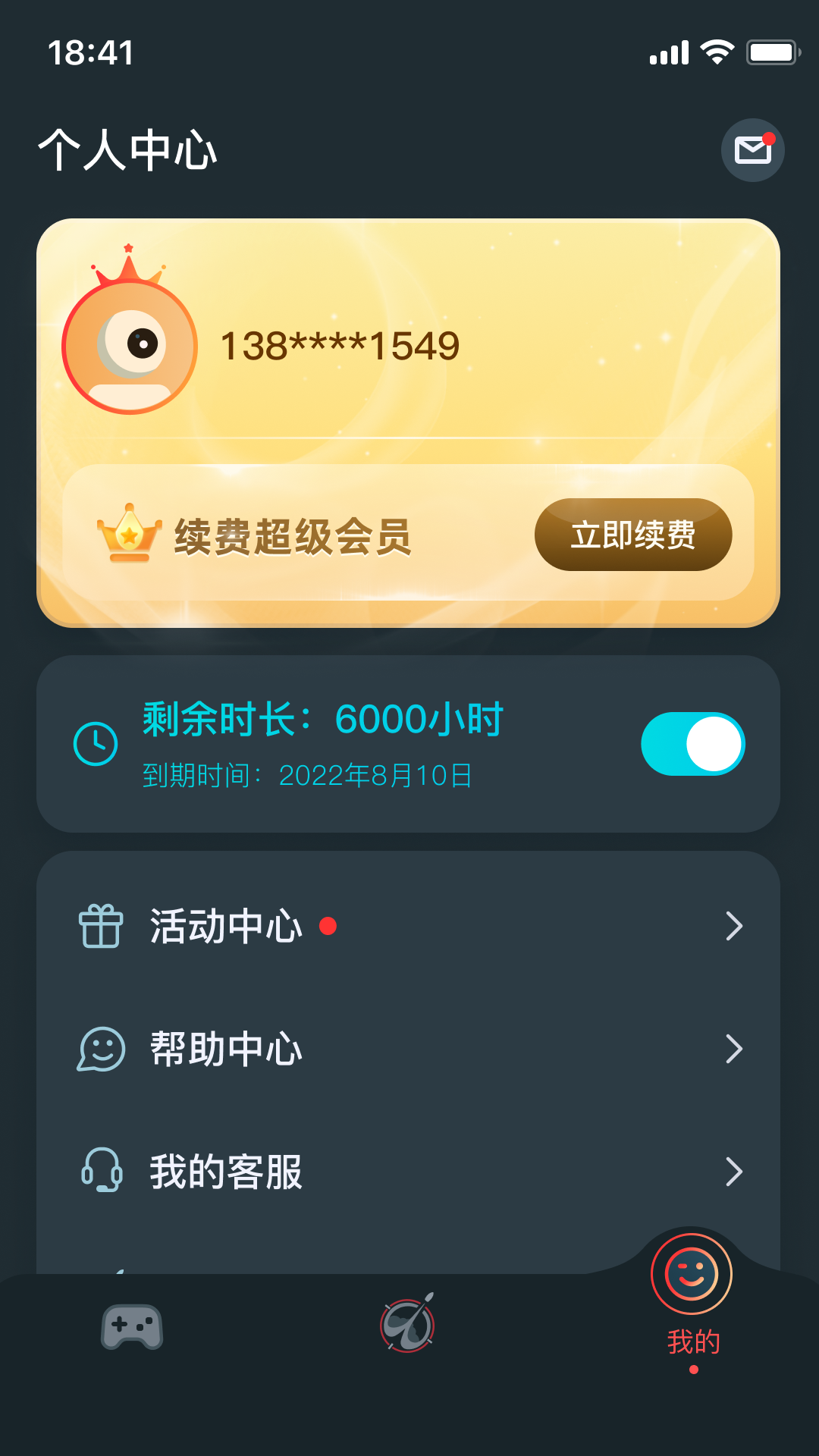Open the message inbox icon
This screenshot has width=819, height=1456.
(x=752, y=149)
